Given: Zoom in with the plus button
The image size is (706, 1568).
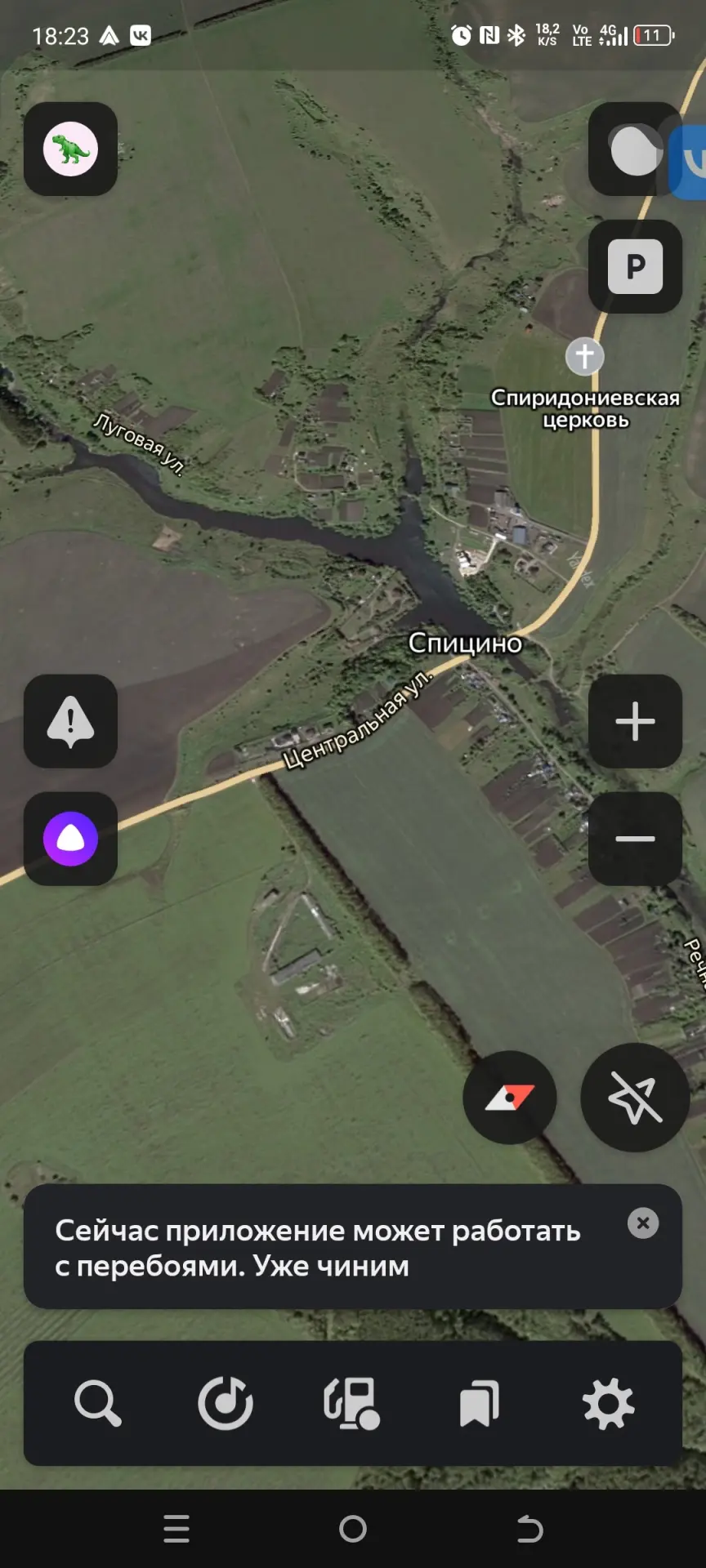Looking at the screenshot, I should point(635,721).
